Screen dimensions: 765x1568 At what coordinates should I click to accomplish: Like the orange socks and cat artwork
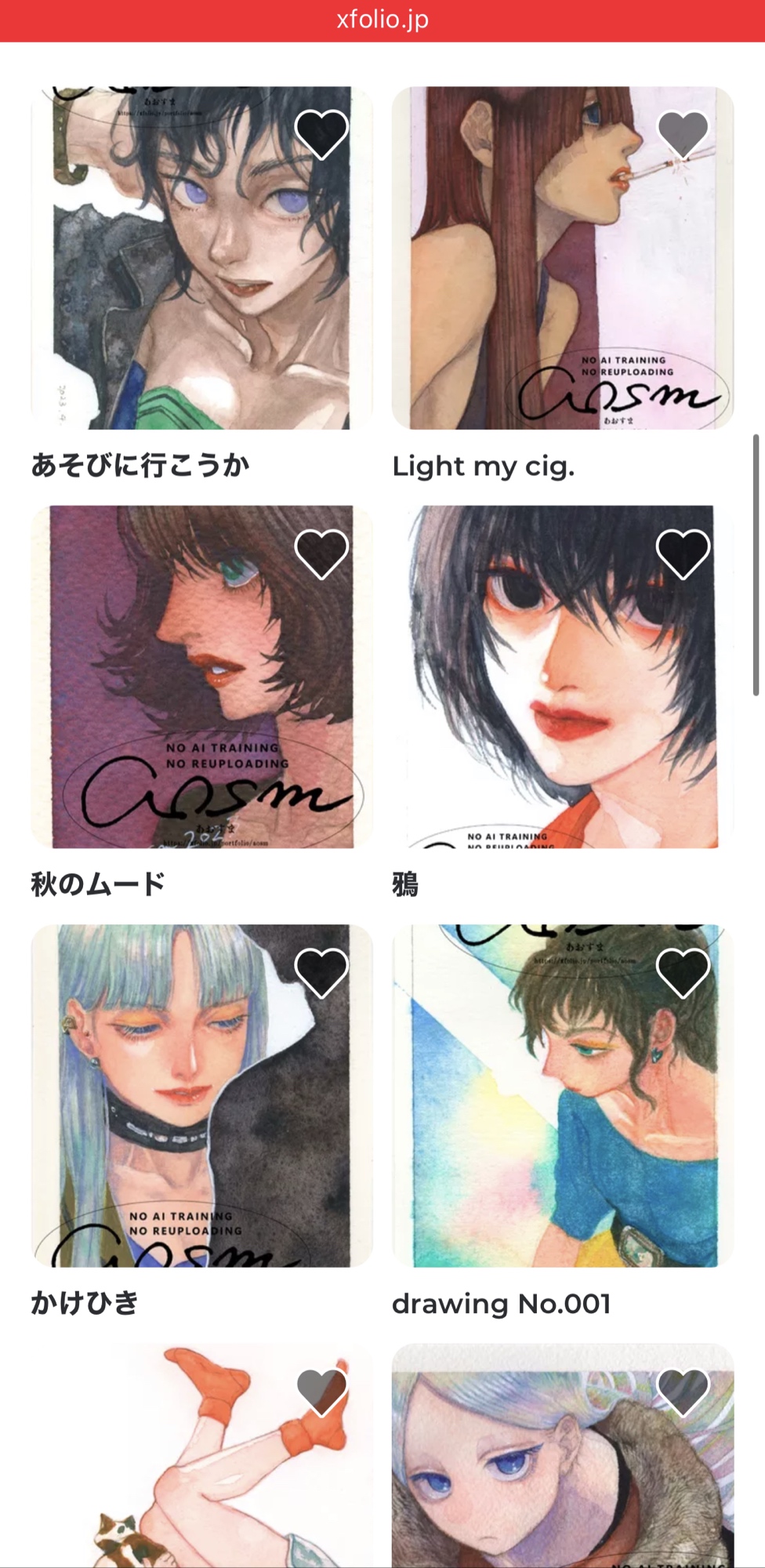[x=321, y=1392]
